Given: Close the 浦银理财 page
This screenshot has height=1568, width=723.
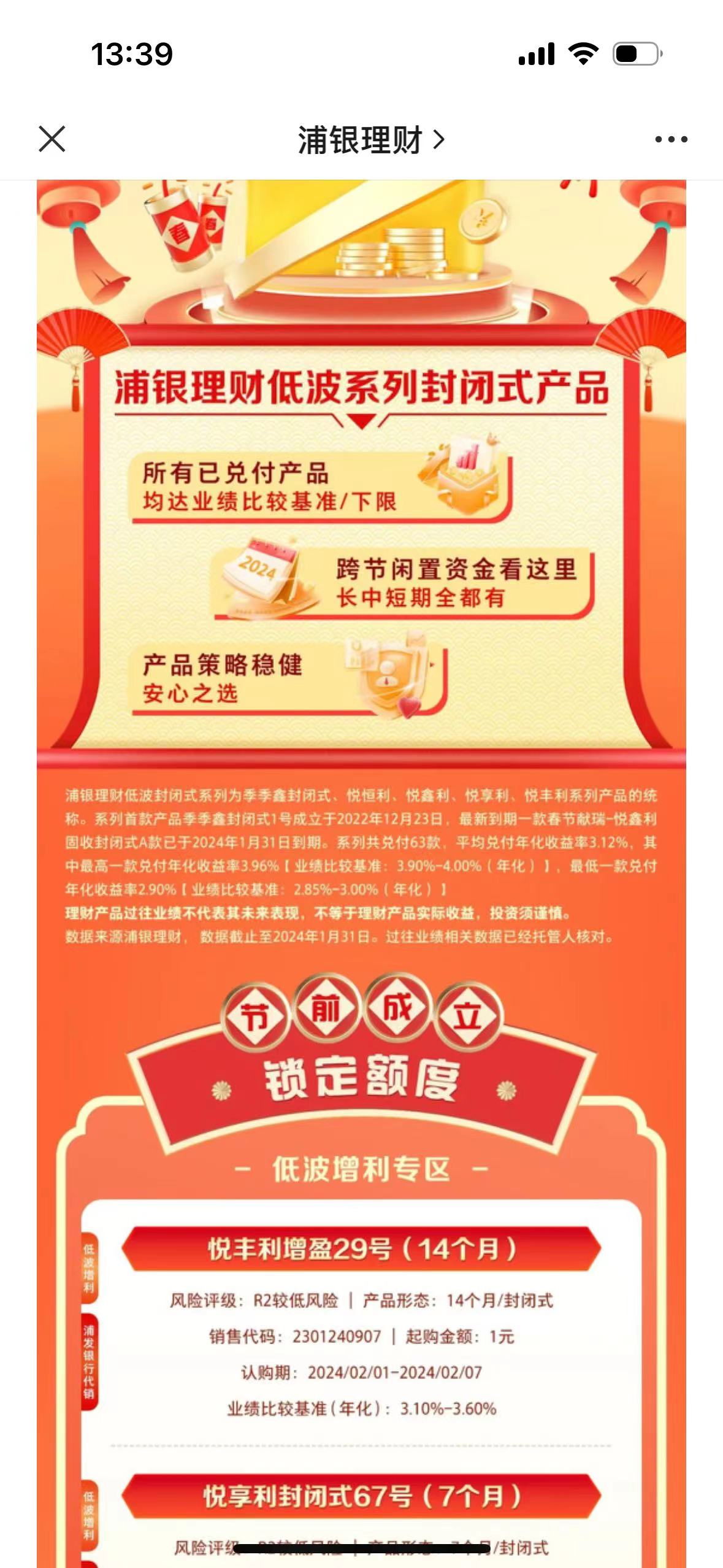Looking at the screenshot, I should click(x=52, y=139).
